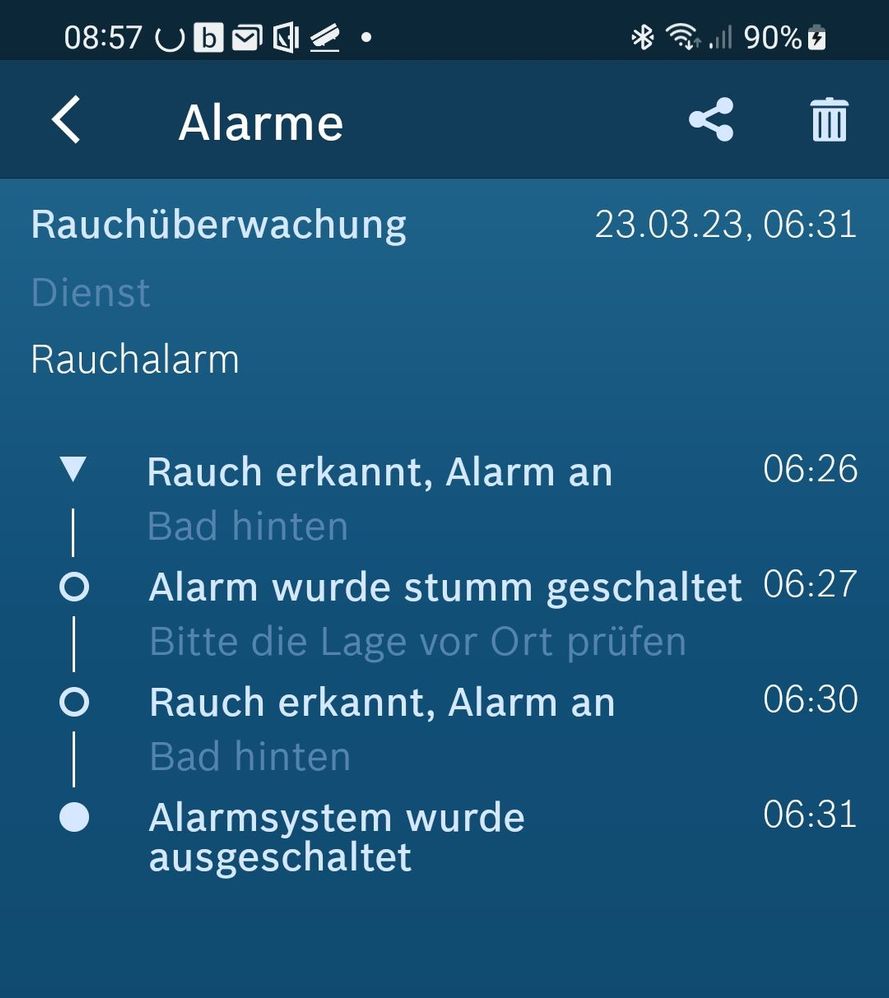Tap the 'Alarm wurde stumm geschaltet' event text
This screenshot has height=998, width=889.
(443, 587)
